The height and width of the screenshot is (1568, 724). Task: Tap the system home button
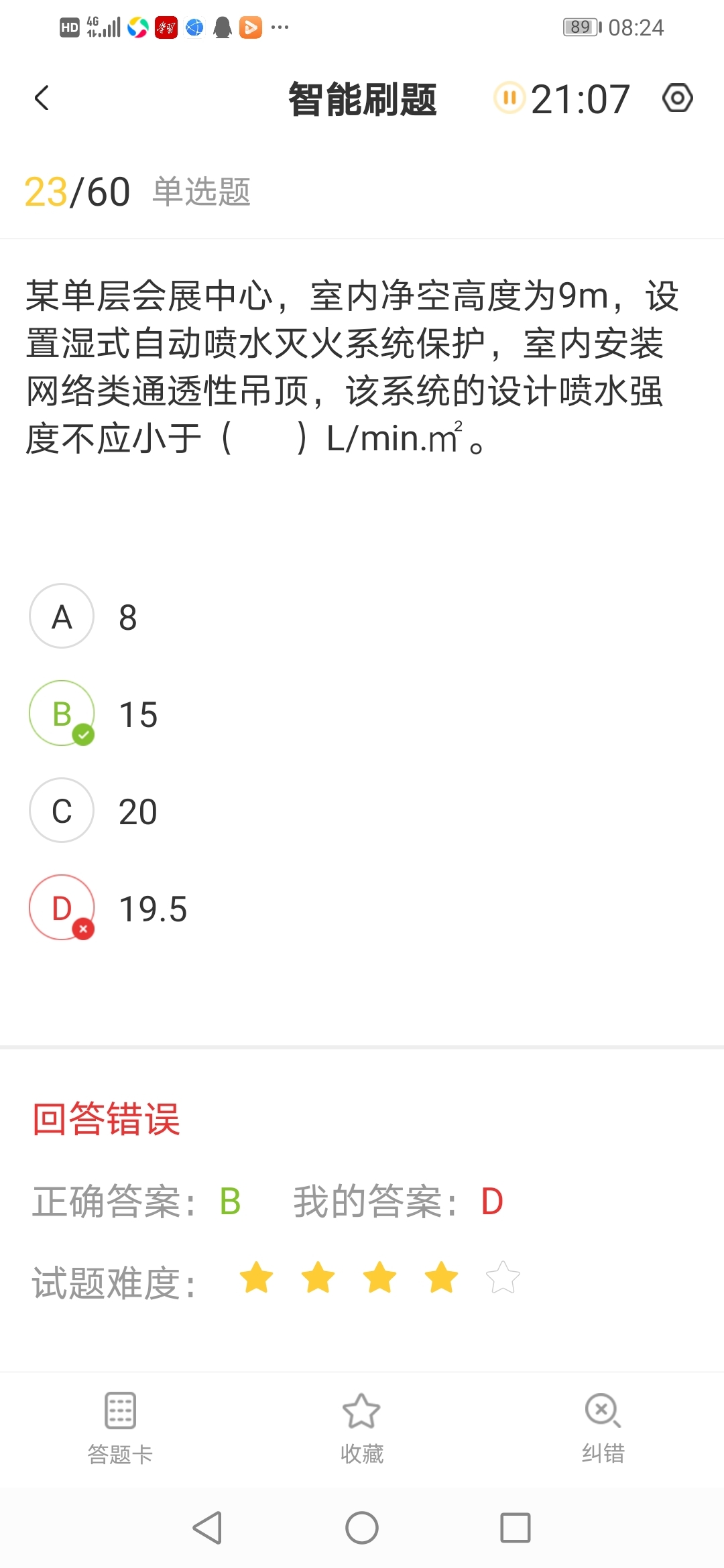click(361, 1528)
